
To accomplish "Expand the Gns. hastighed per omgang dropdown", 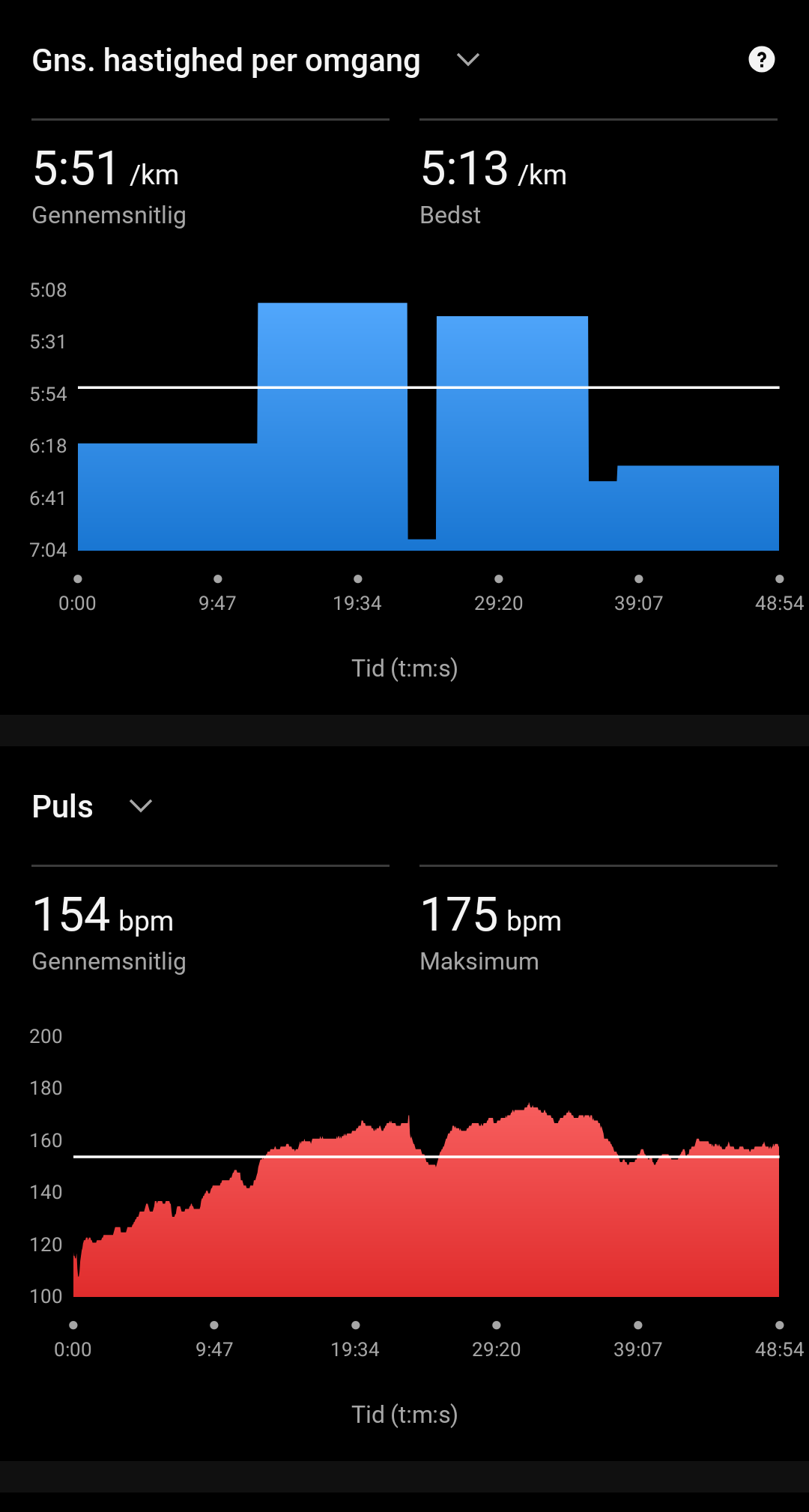I will point(468,60).
